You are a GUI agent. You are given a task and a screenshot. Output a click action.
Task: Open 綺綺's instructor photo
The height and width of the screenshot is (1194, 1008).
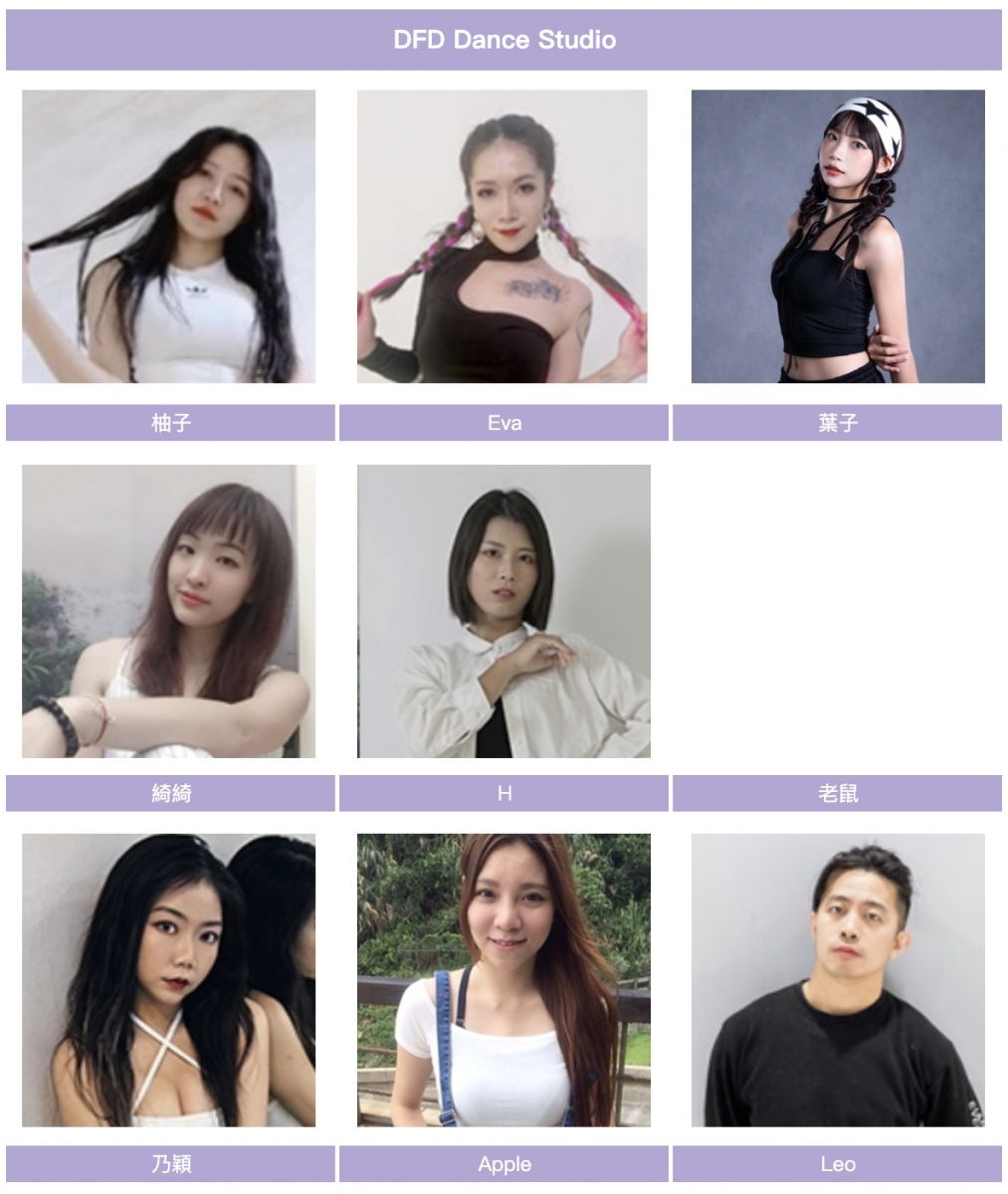(169, 611)
